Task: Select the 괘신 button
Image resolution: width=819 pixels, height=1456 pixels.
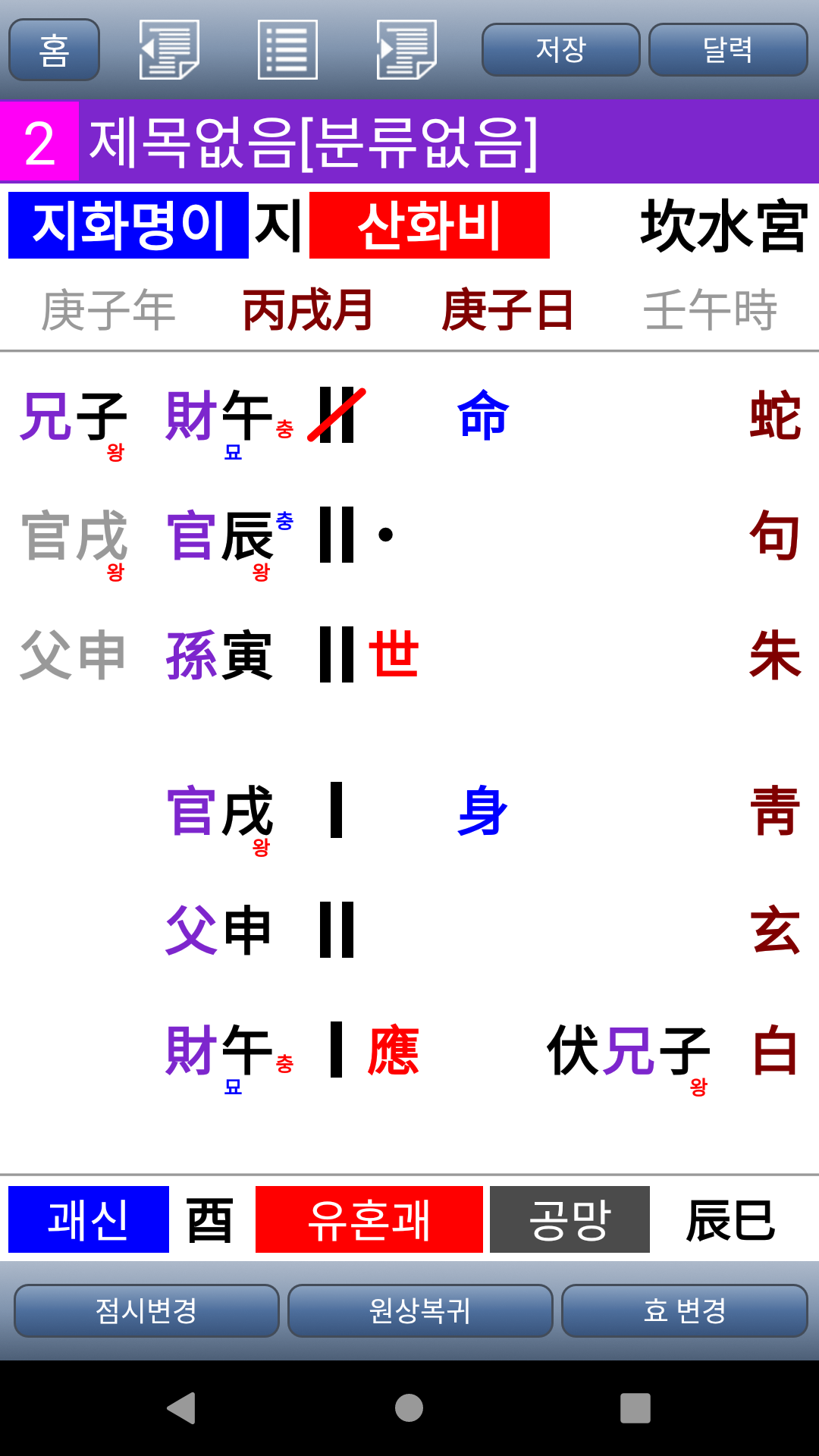Action: (89, 1219)
